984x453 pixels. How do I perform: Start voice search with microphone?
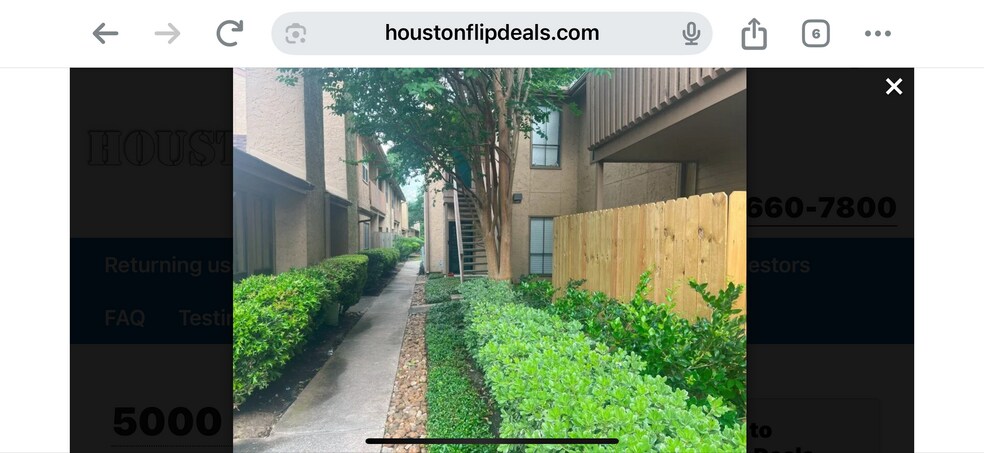[691, 34]
